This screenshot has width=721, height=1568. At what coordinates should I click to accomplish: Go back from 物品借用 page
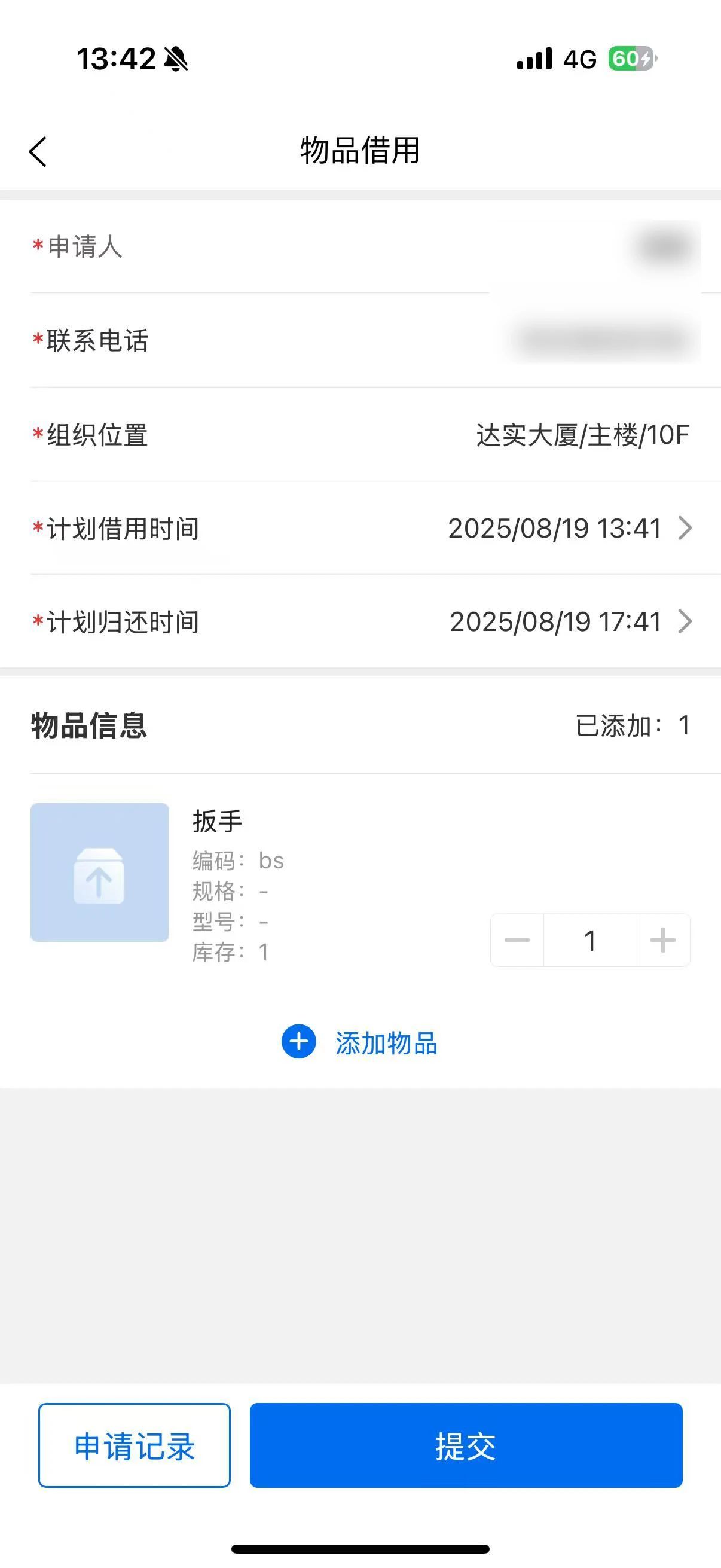coord(38,151)
